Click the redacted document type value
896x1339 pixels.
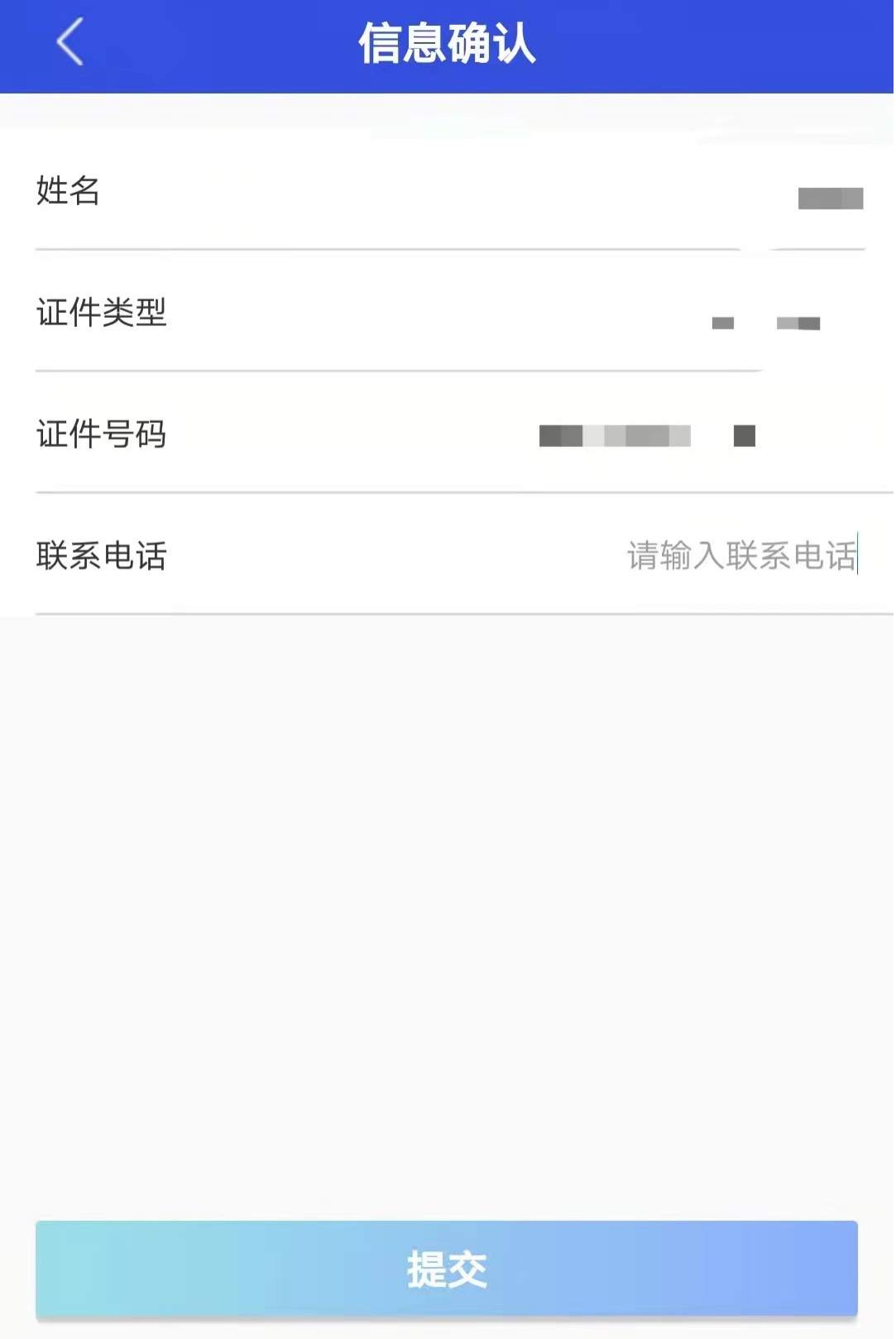tap(765, 324)
